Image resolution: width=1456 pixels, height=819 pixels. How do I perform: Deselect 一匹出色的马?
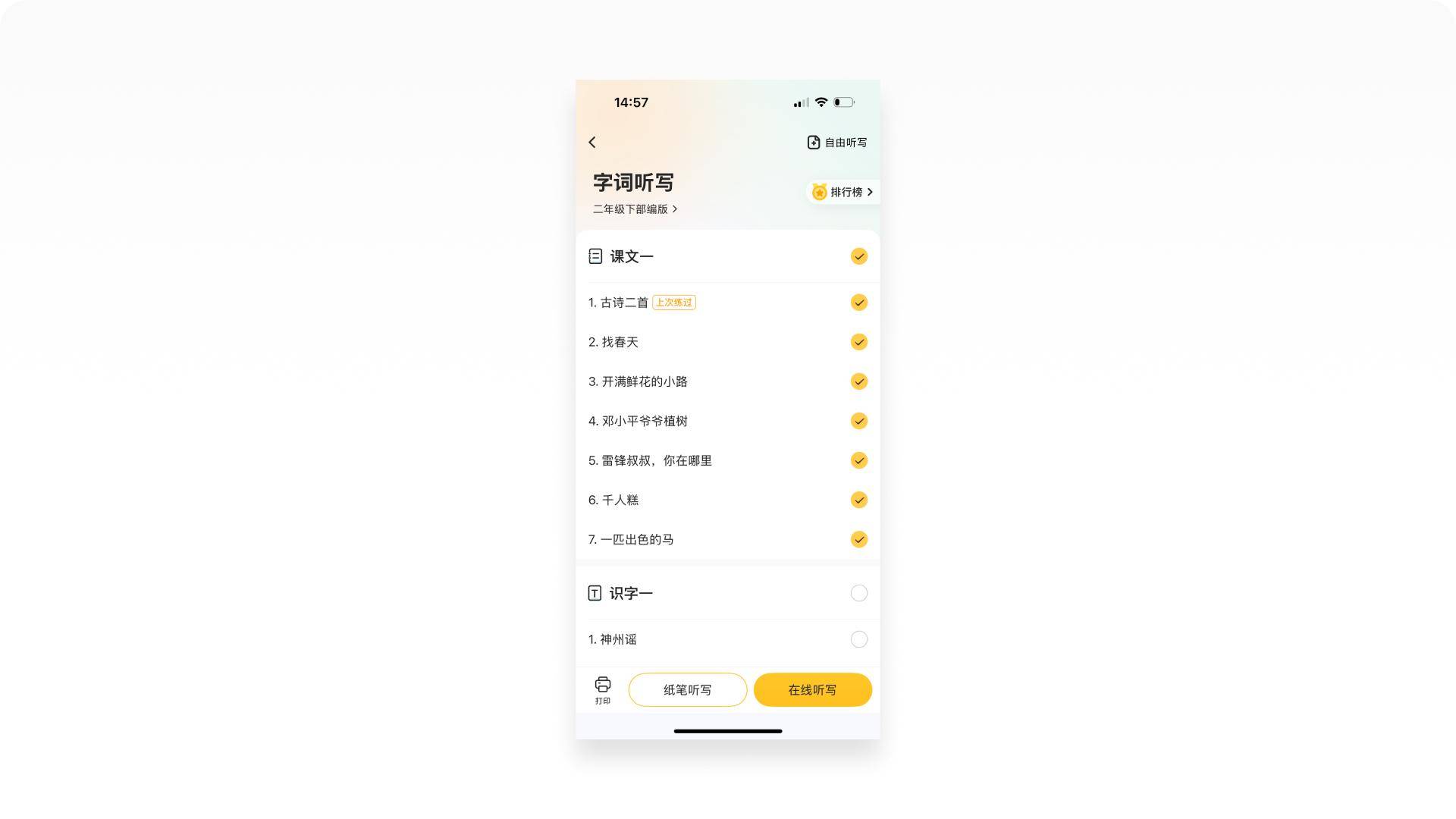click(858, 539)
